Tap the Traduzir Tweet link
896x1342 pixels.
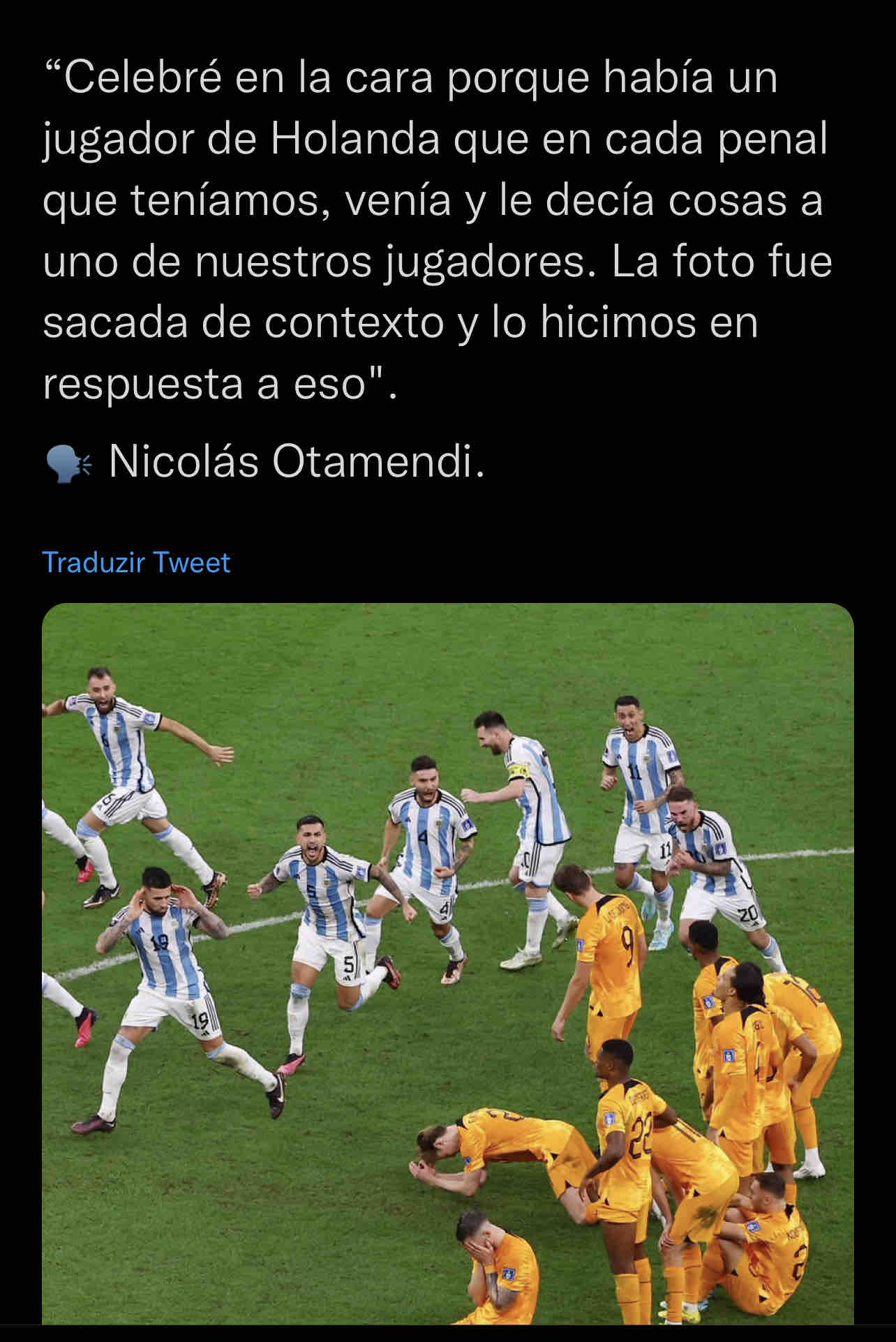tap(136, 562)
